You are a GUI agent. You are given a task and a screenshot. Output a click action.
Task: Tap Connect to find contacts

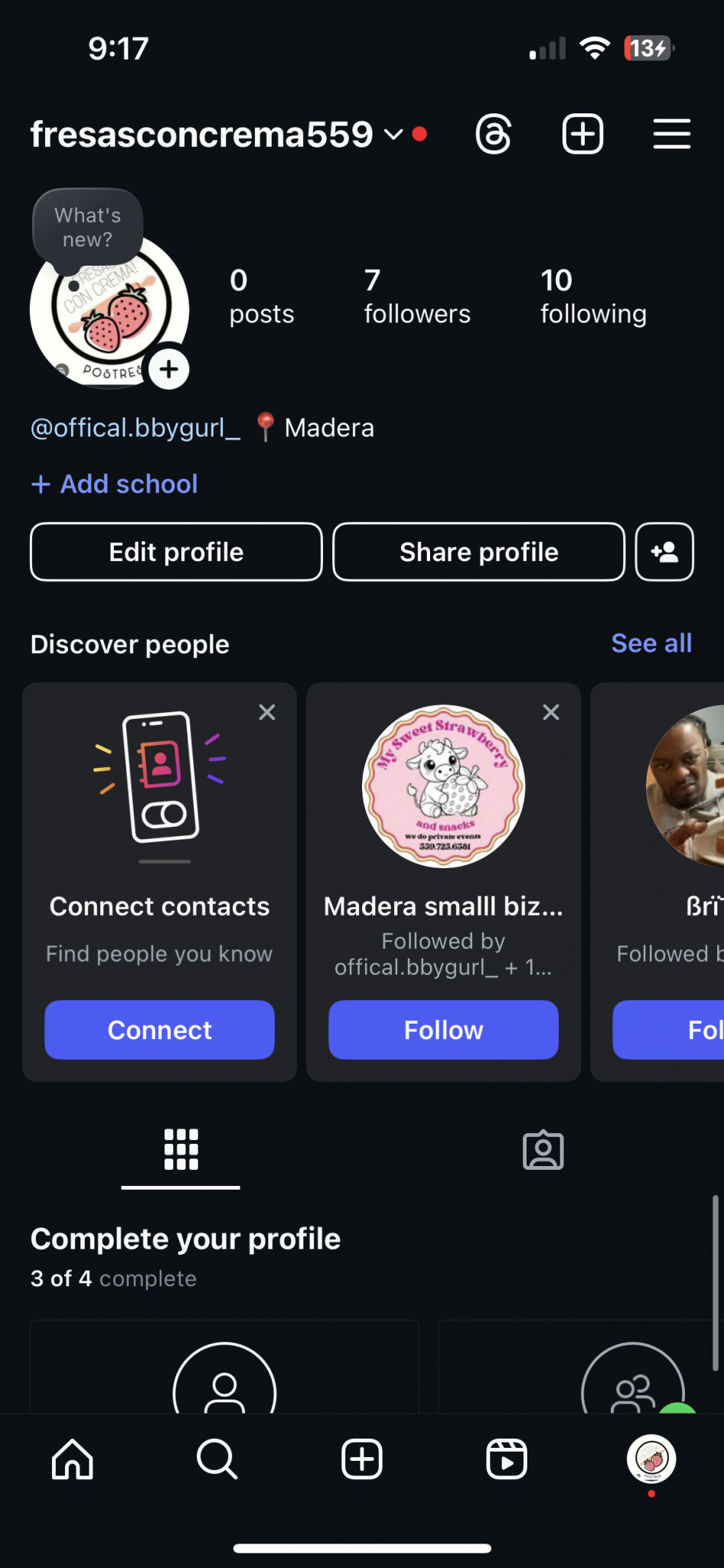159,1030
